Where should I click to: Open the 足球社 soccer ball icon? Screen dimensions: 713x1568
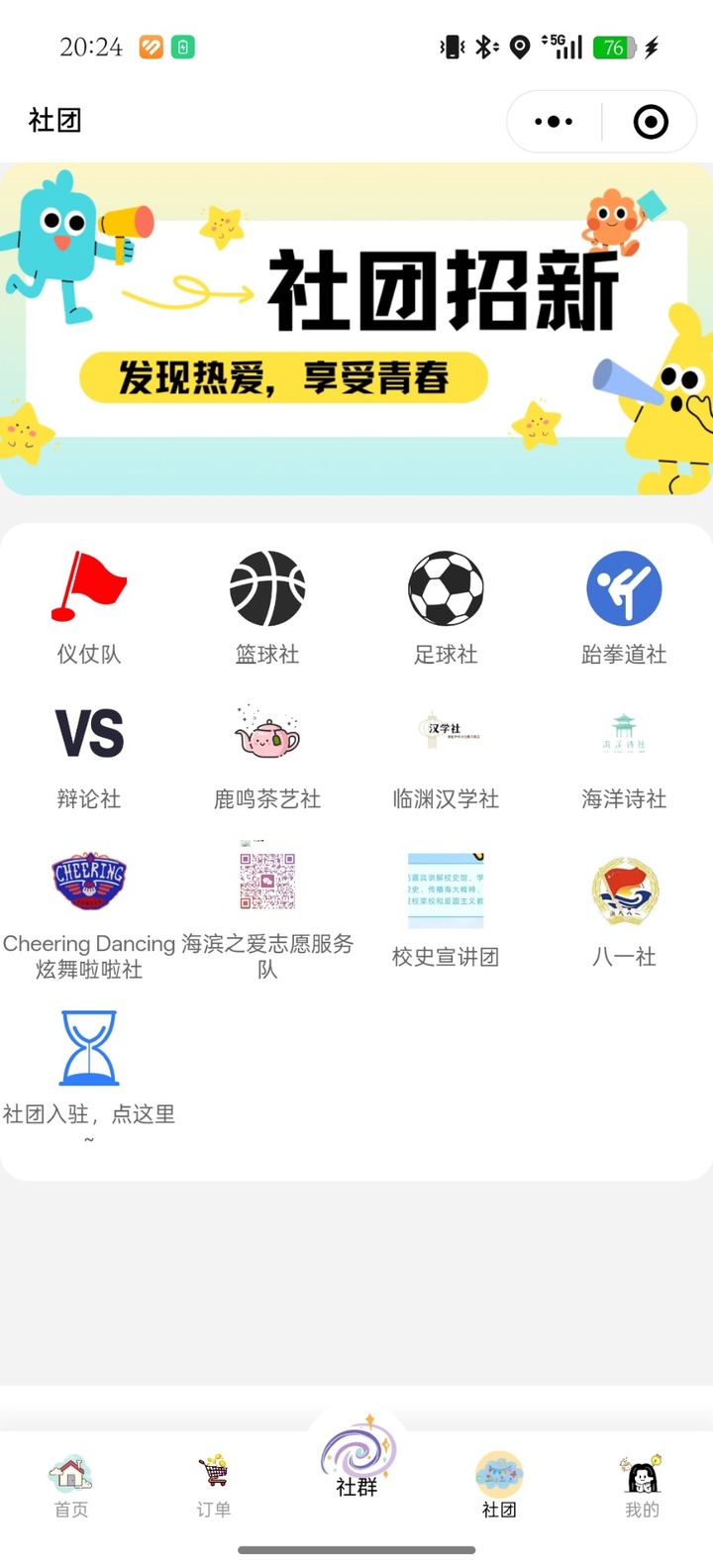pyautogui.click(x=446, y=588)
